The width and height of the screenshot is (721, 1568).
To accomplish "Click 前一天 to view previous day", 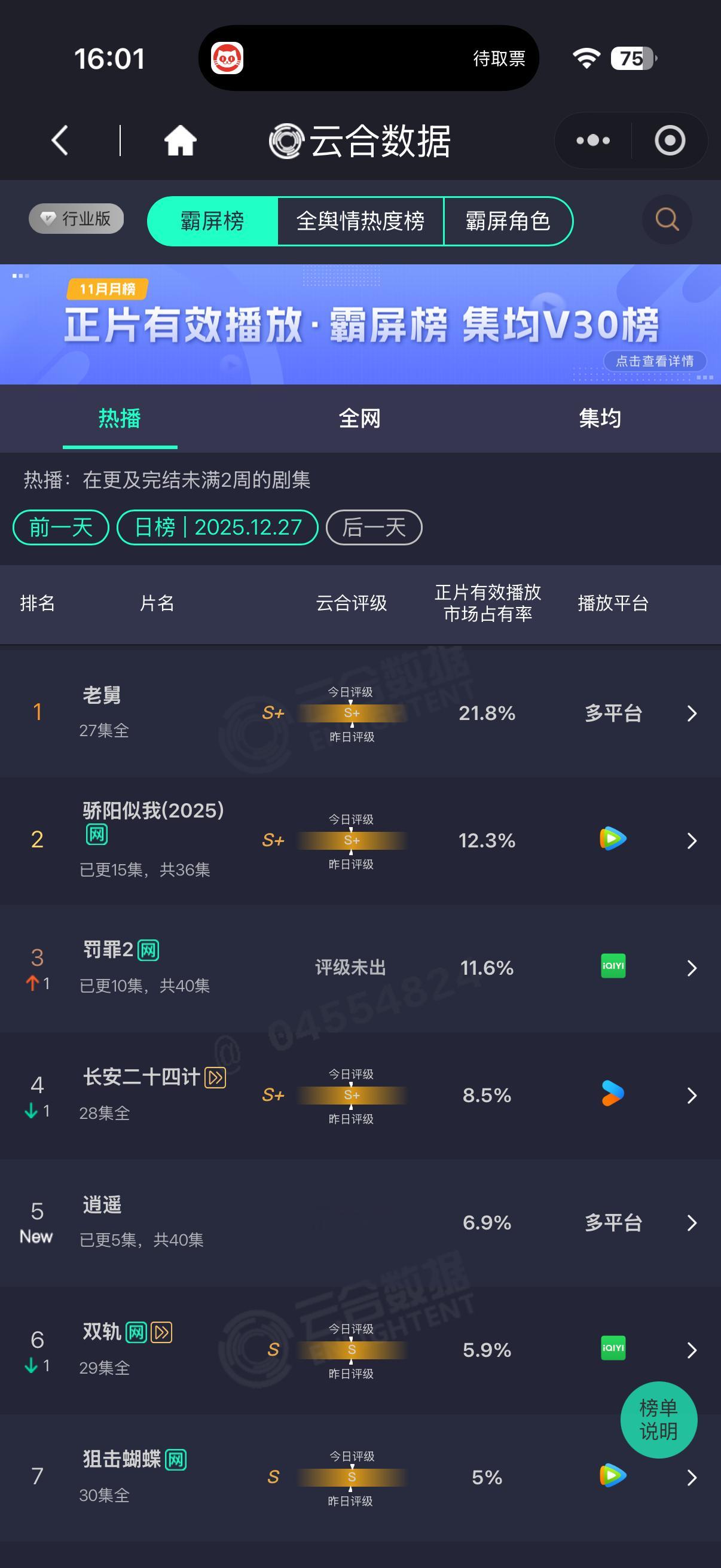I will (60, 527).
